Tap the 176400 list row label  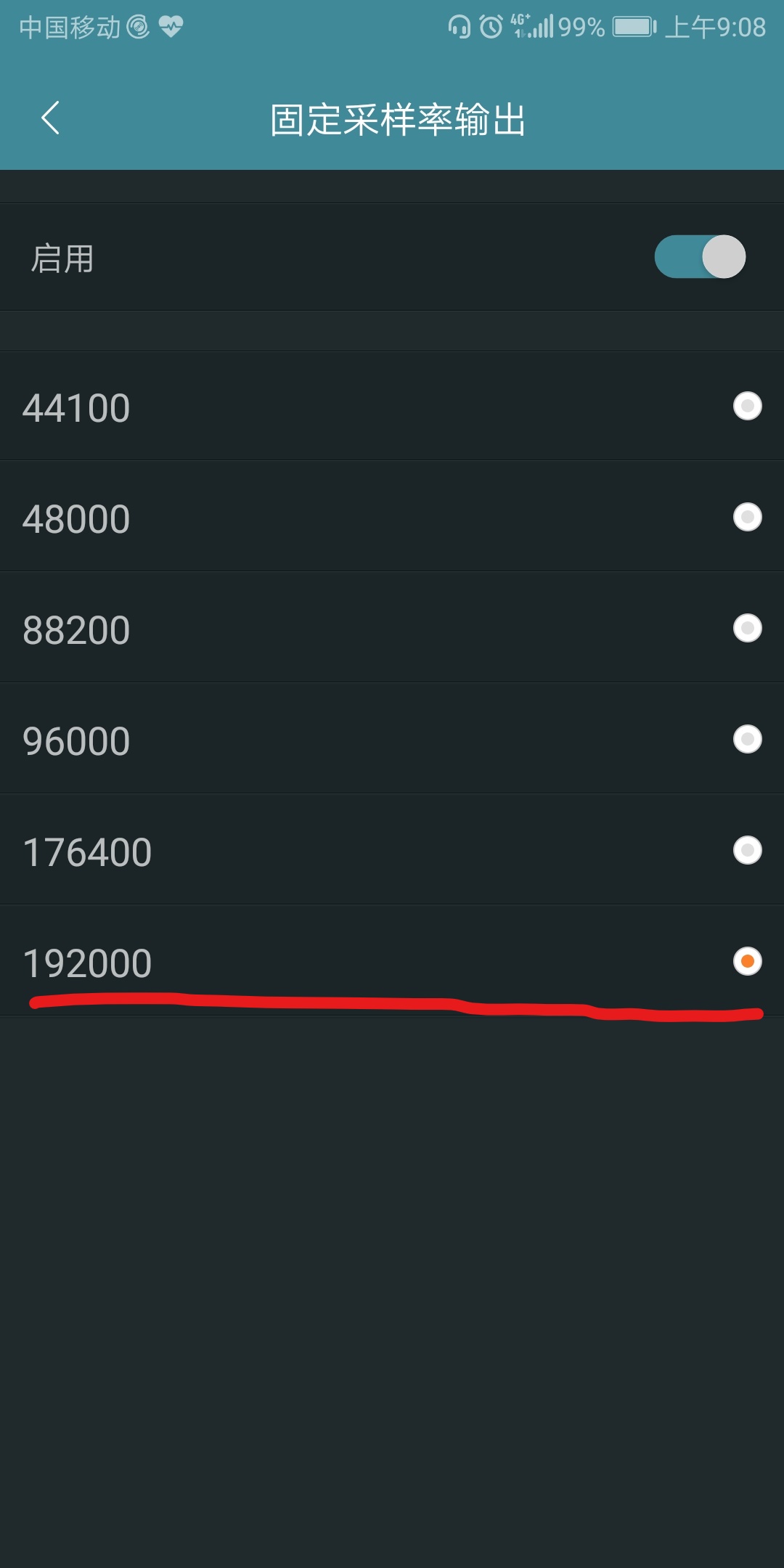[89, 852]
